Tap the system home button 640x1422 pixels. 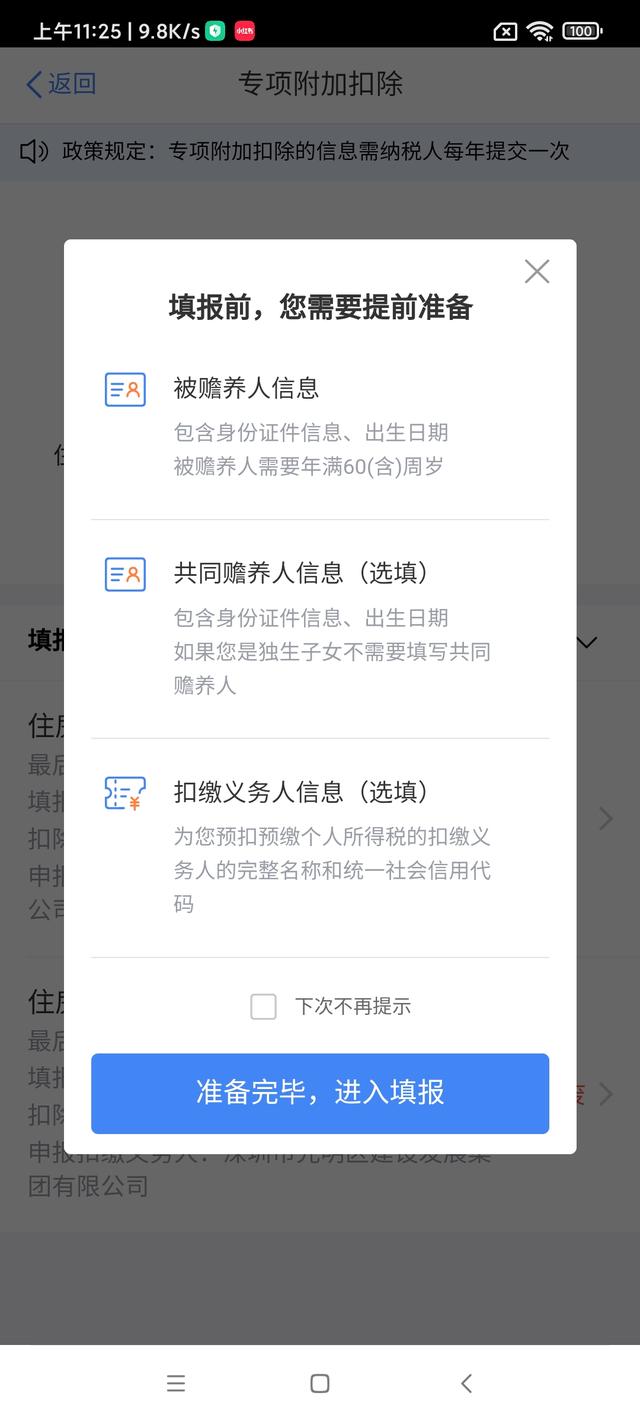[x=320, y=1383]
